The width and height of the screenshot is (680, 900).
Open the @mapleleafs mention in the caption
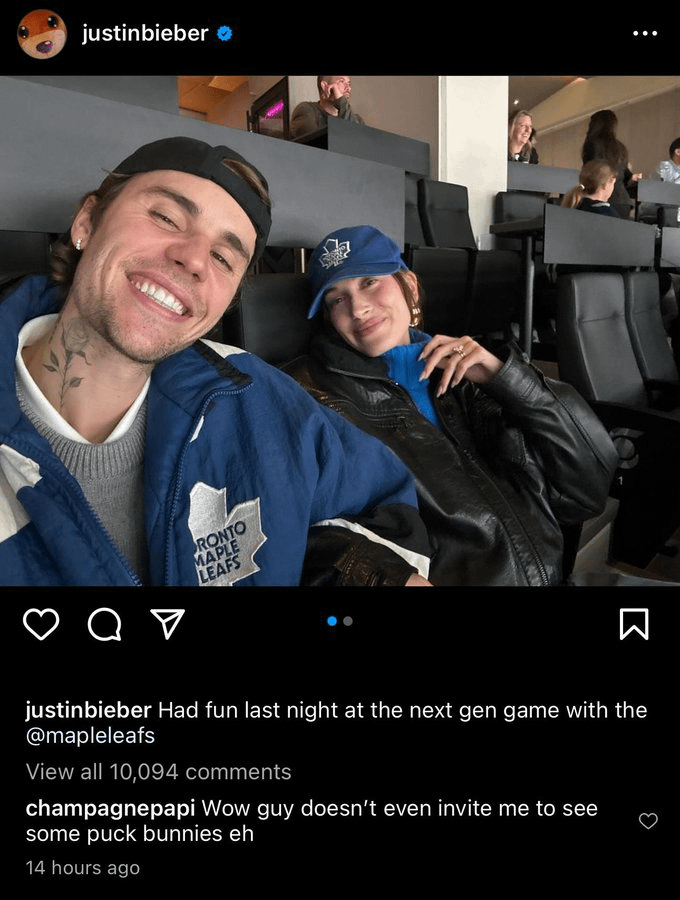point(90,736)
